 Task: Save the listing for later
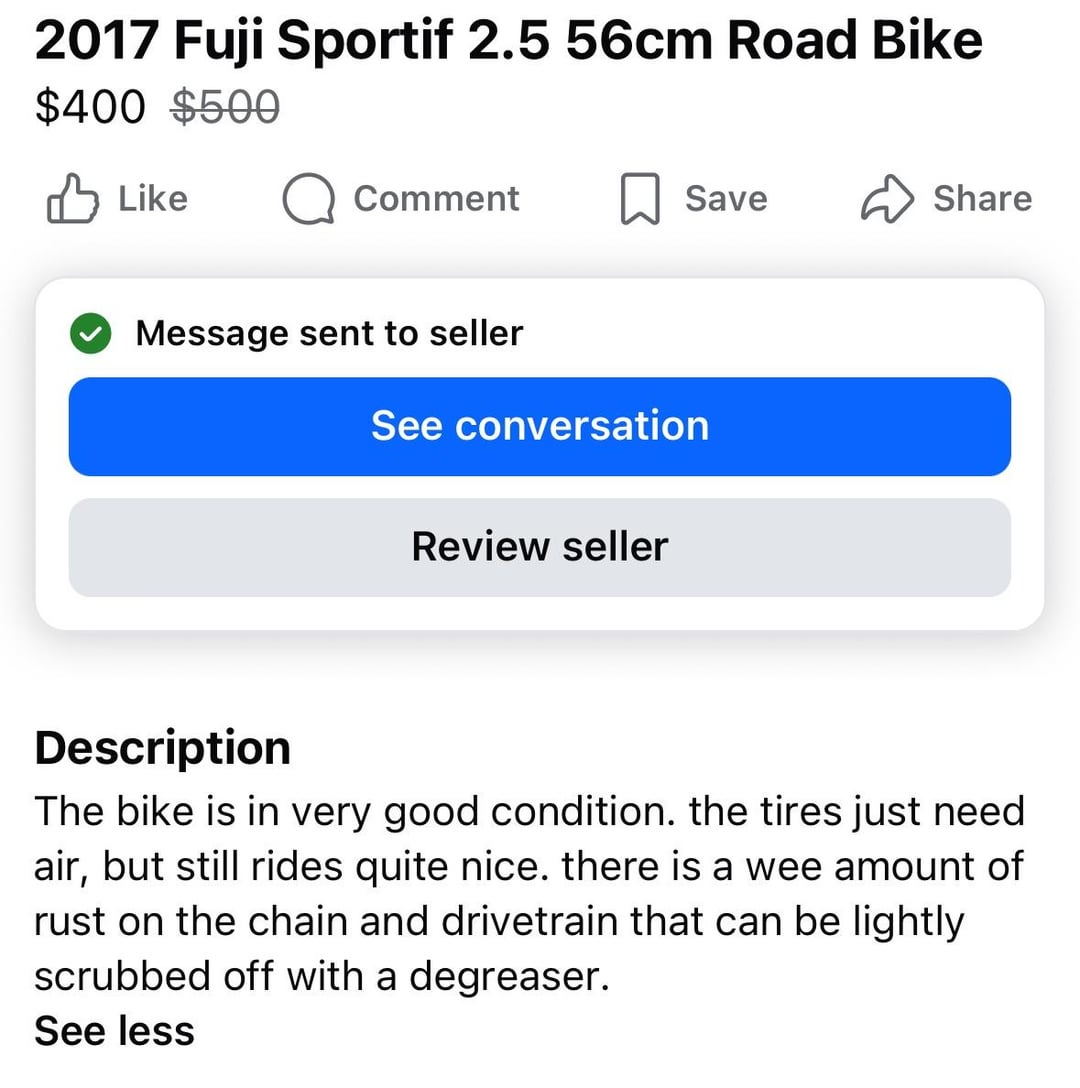[693, 199]
